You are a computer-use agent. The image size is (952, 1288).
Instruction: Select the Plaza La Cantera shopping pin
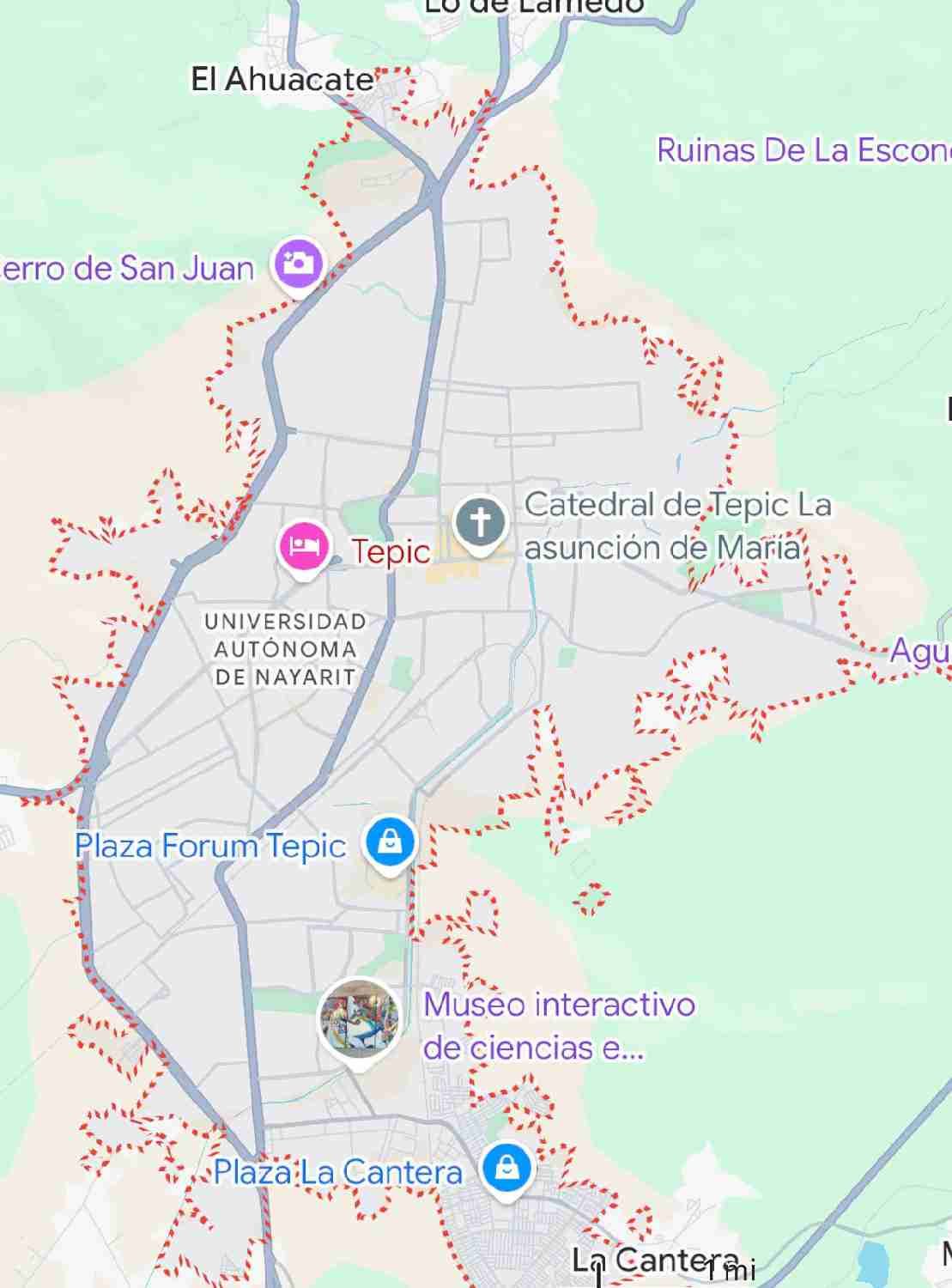[x=506, y=1168]
